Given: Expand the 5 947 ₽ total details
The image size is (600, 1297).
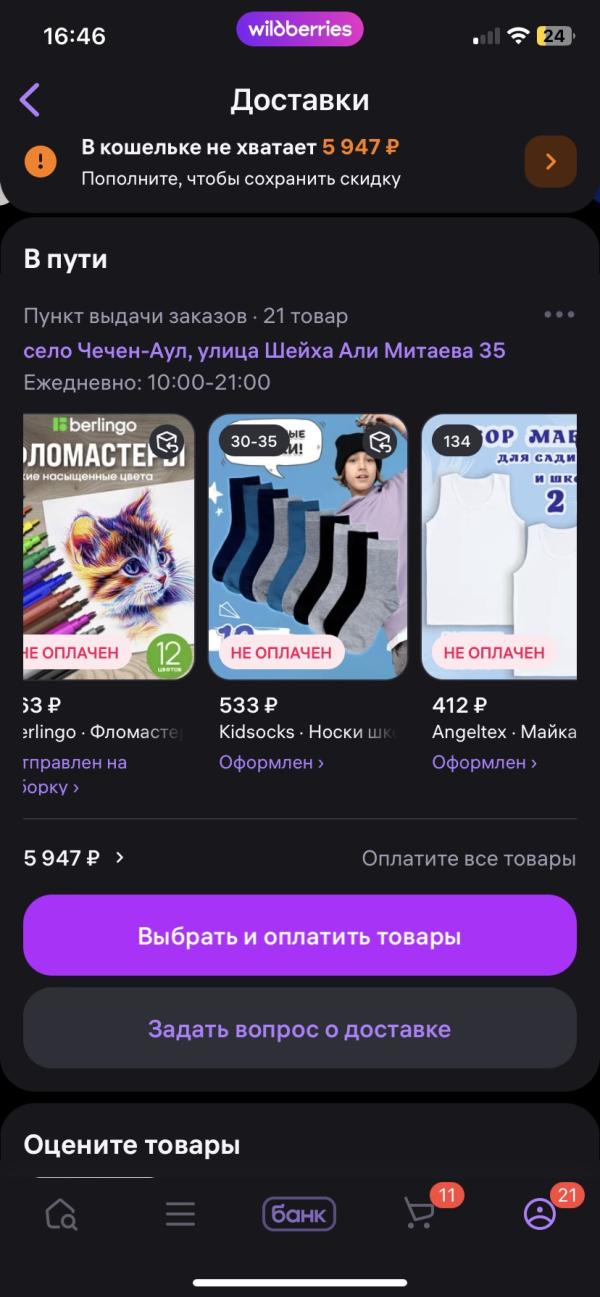Looking at the screenshot, I should click(x=74, y=858).
